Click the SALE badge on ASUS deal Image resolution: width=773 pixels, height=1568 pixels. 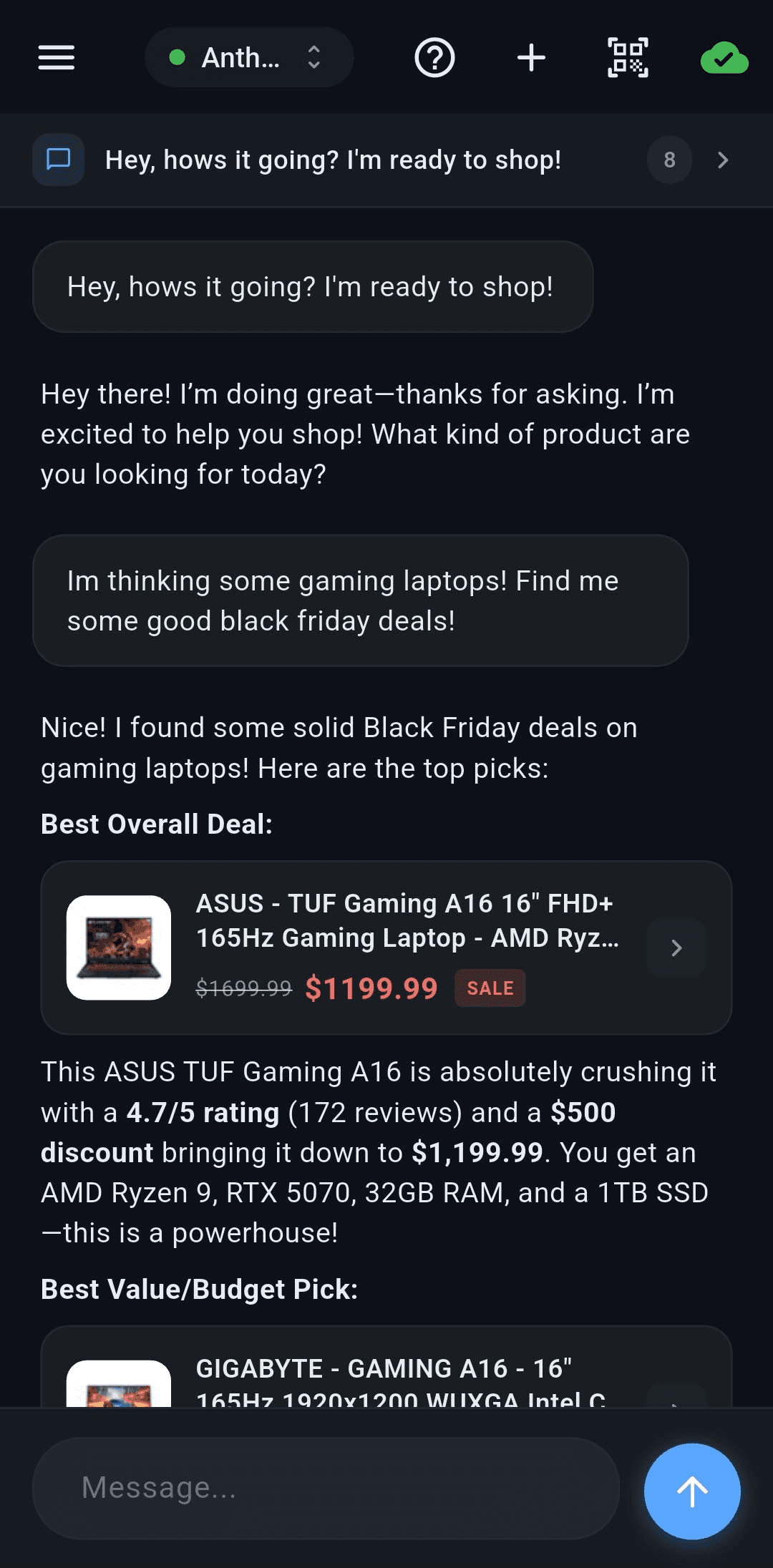(490, 988)
